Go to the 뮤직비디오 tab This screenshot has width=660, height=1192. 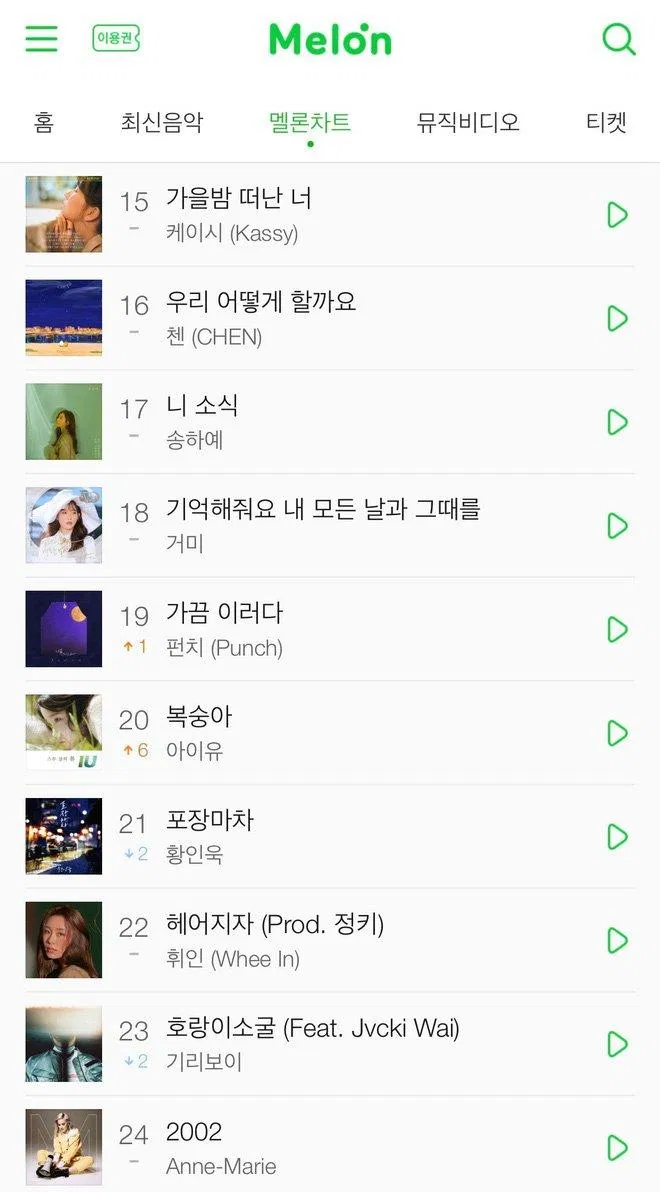coord(468,123)
